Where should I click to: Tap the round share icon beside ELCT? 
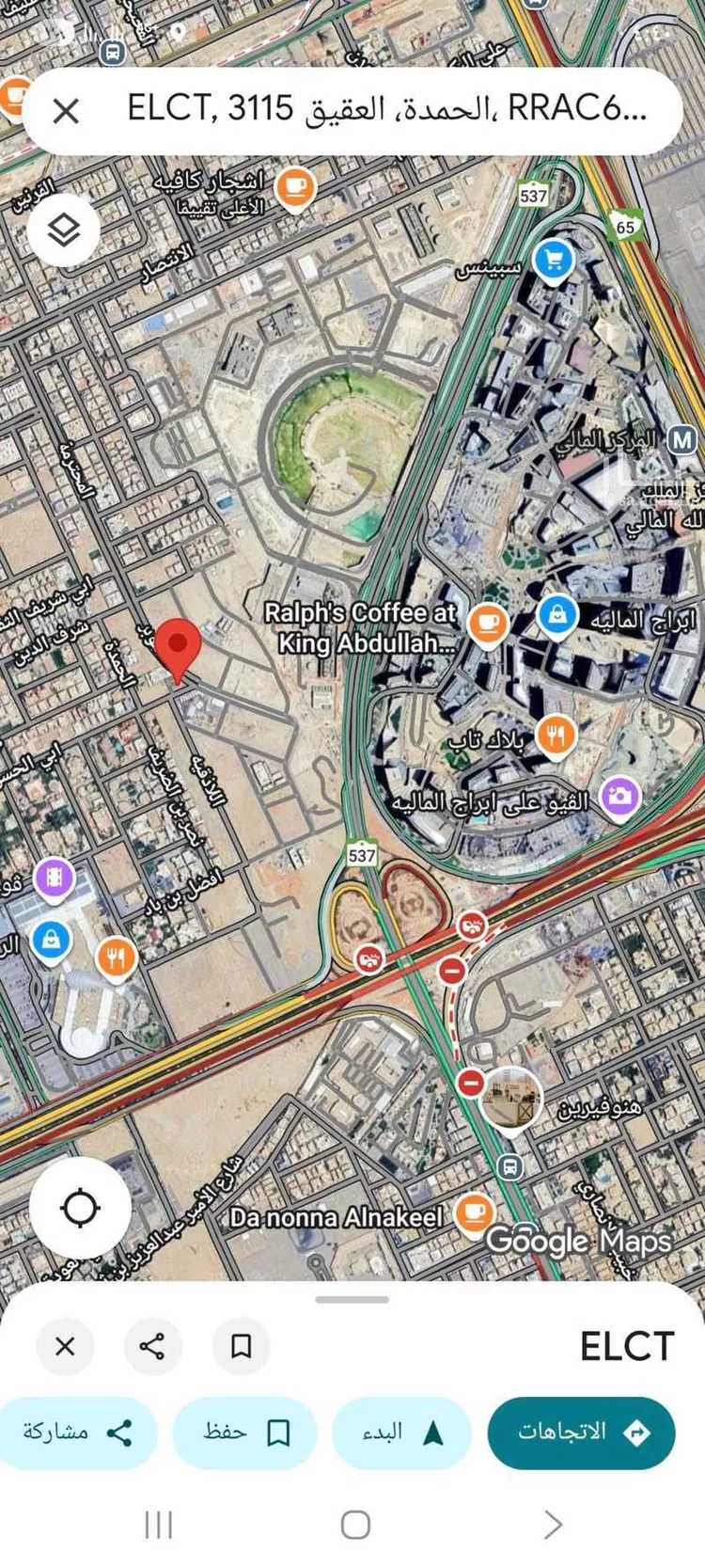pos(152,1346)
